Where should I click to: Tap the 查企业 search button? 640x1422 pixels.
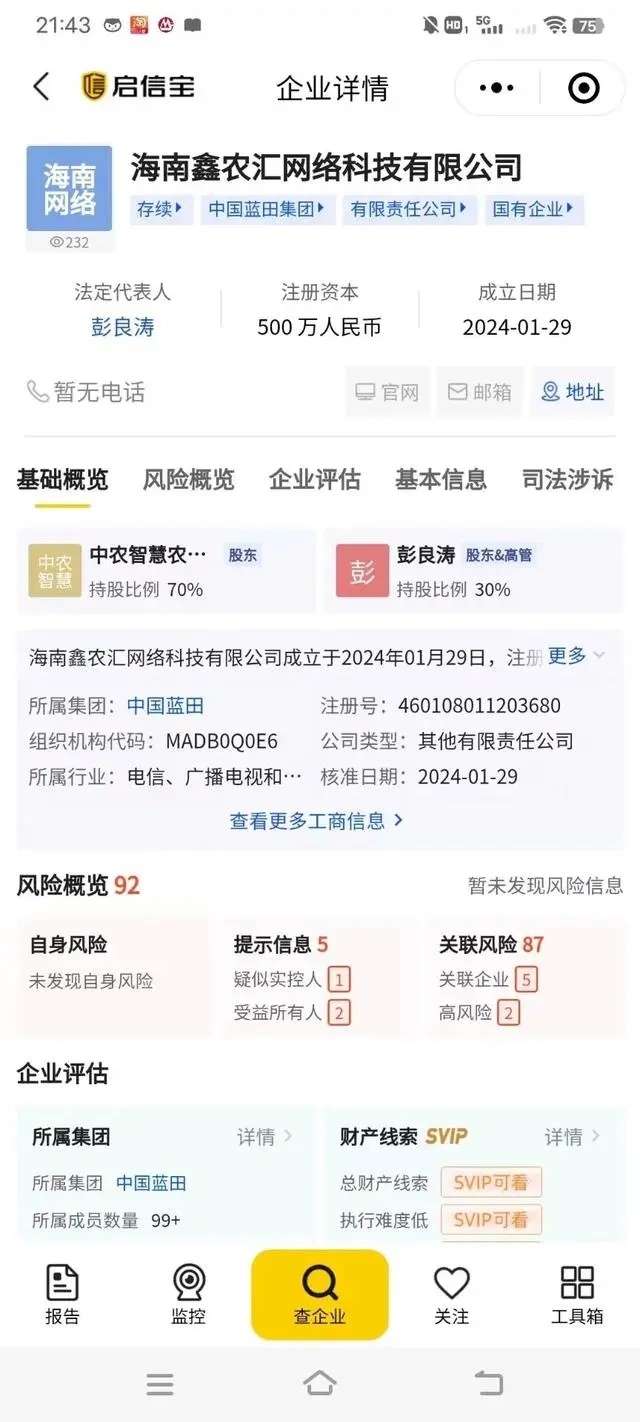319,1294
